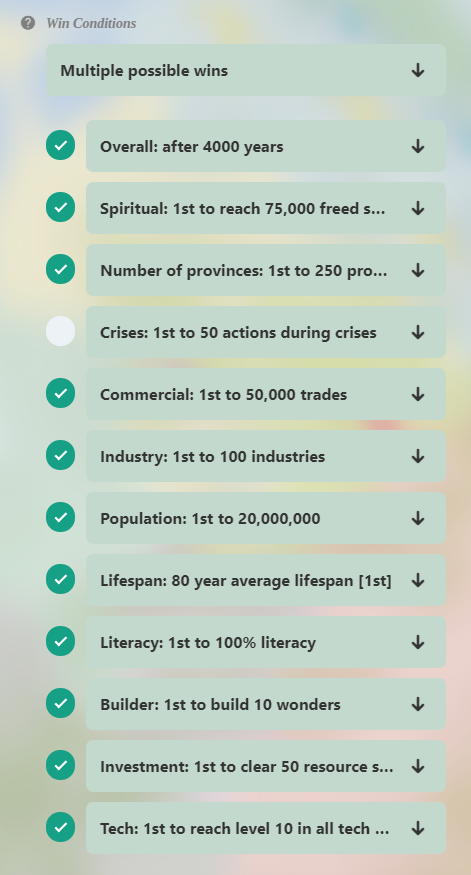Enable the Crises win condition checkbox
This screenshot has width=471, height=875.
(x=60, y=331)
